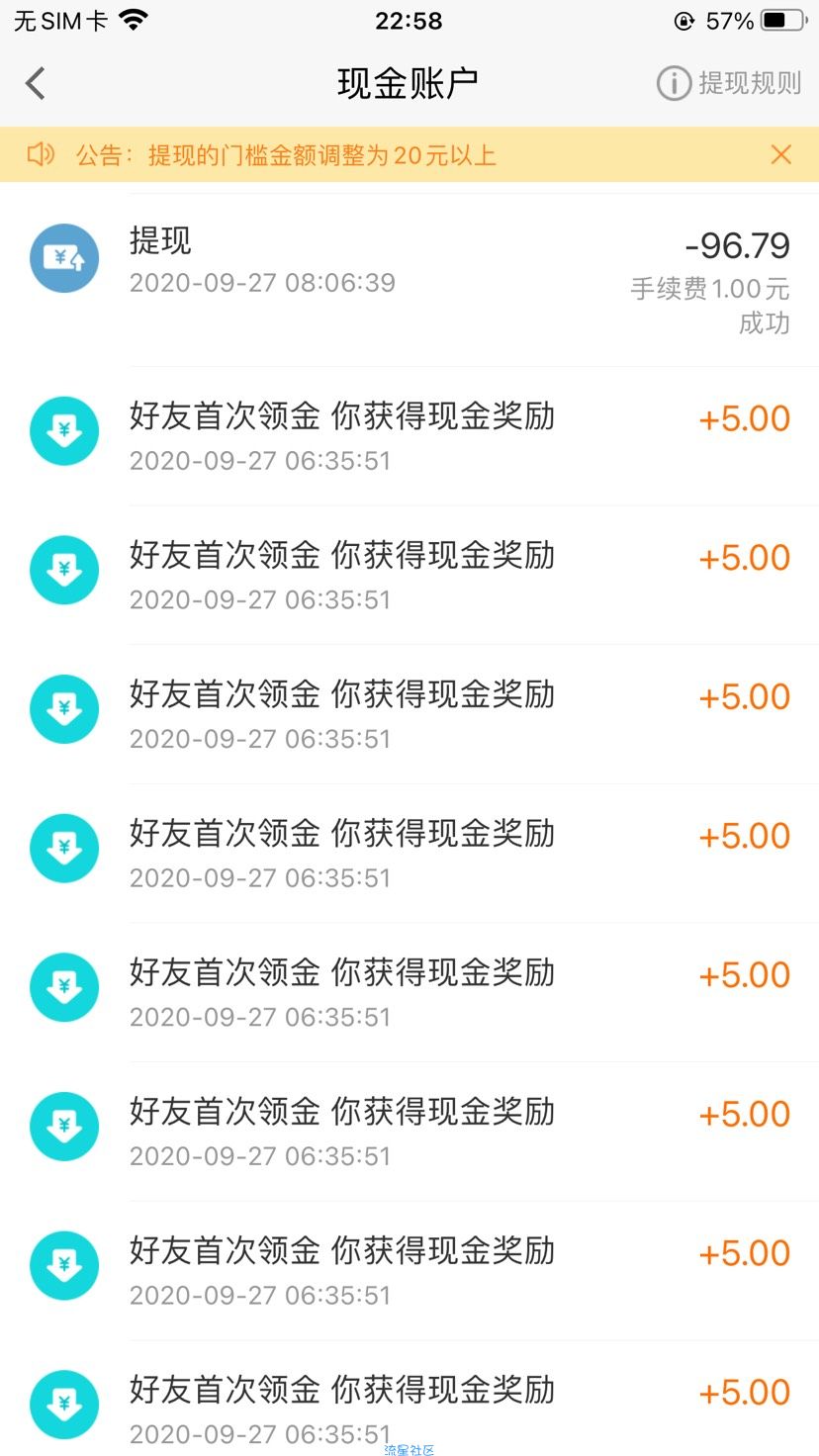Open the 提现 -96.79 transaction record
This screenshot has height=1456, width=819.
(409, 280)
